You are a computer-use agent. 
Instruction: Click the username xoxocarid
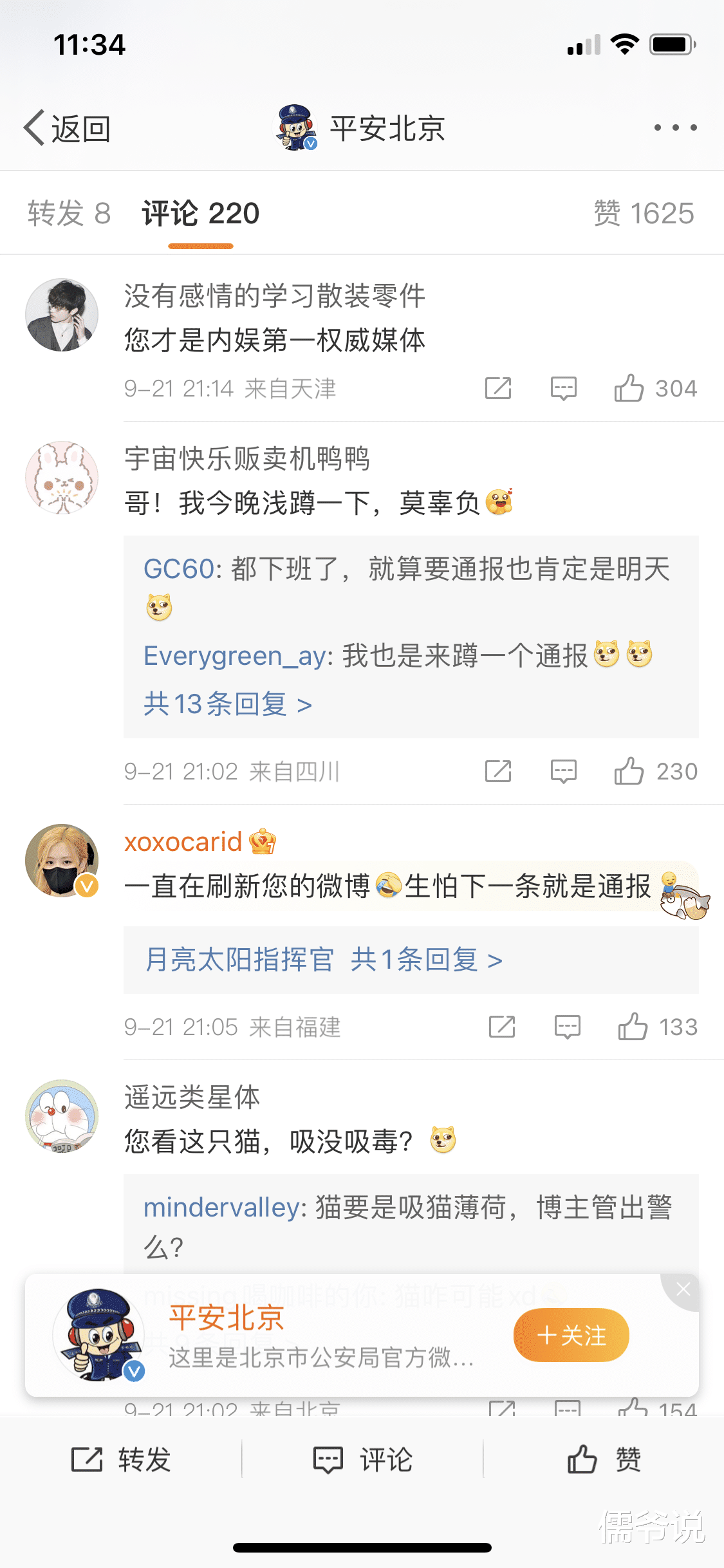point(181,841)
